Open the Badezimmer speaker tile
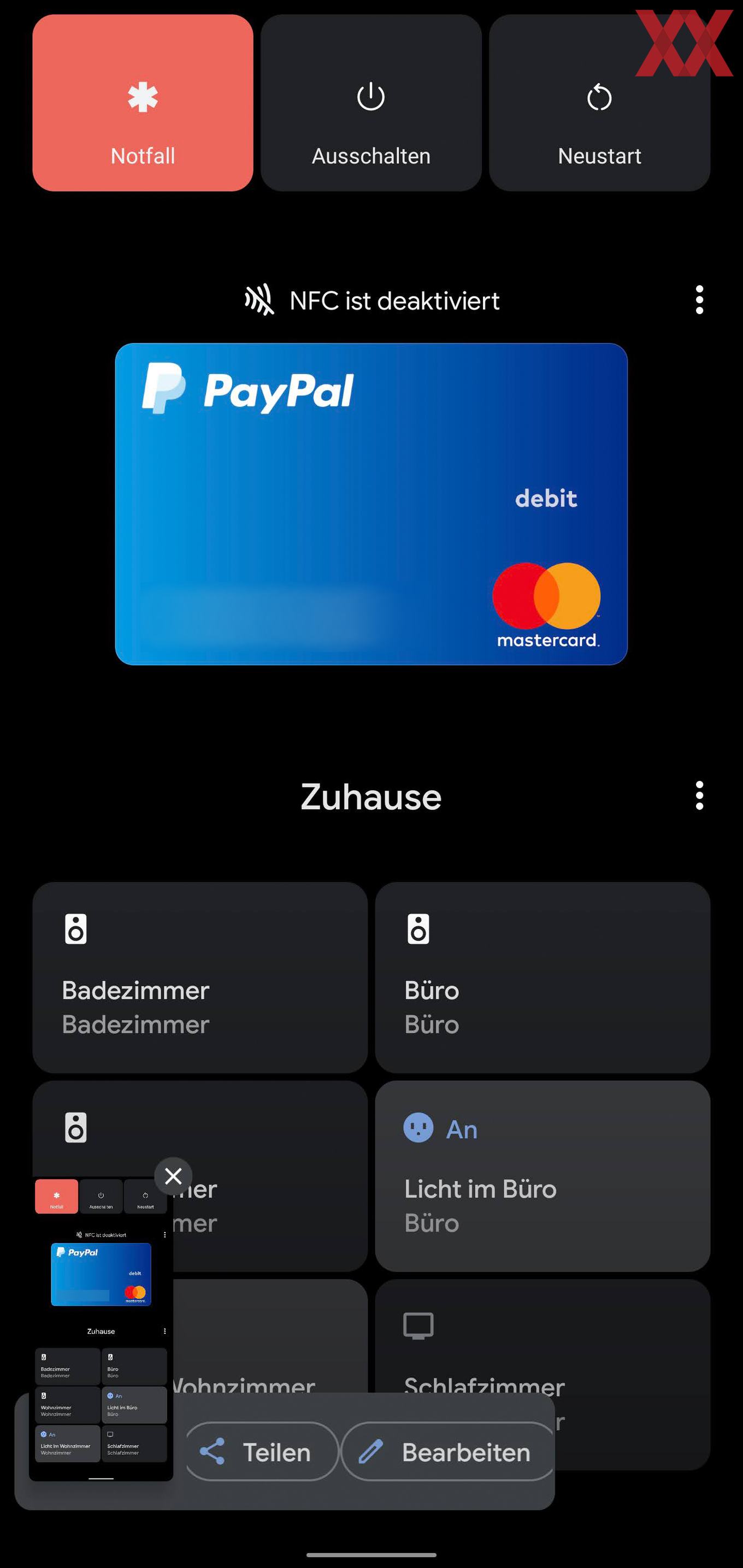Viewport: 743px width, 1568px height. tap(200, 978)
